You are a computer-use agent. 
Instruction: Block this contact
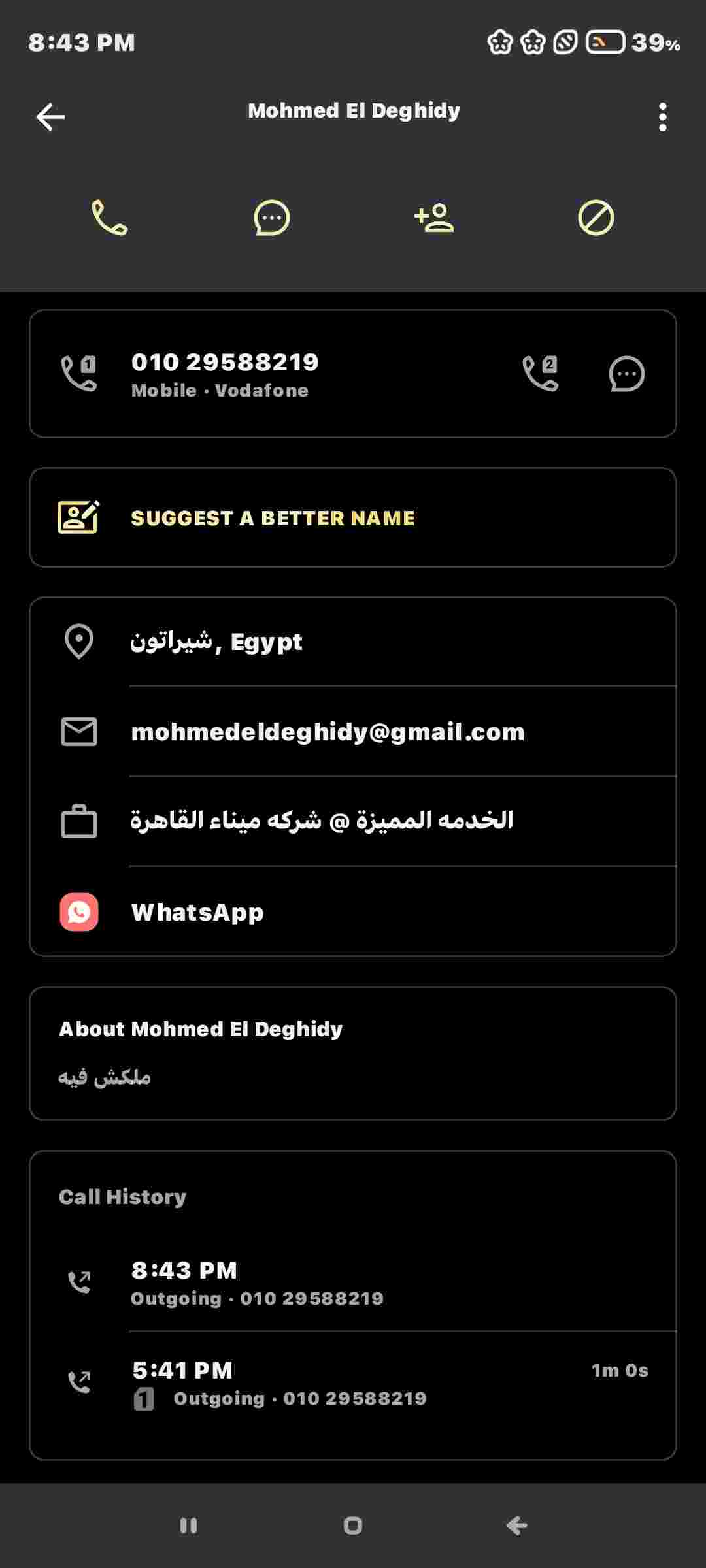[x=596, y=218]
